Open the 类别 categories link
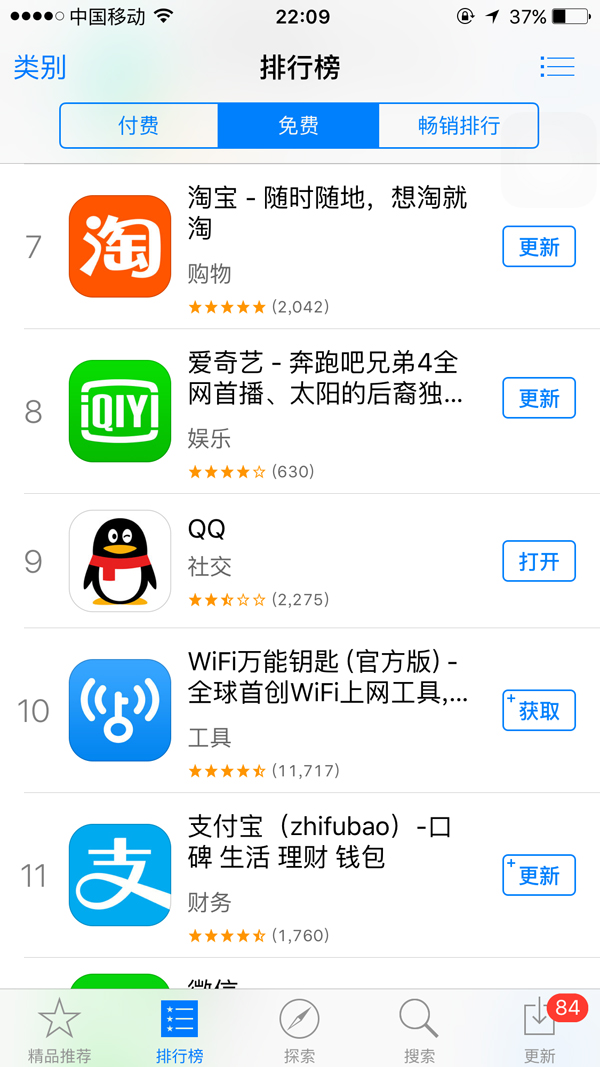 40,68
